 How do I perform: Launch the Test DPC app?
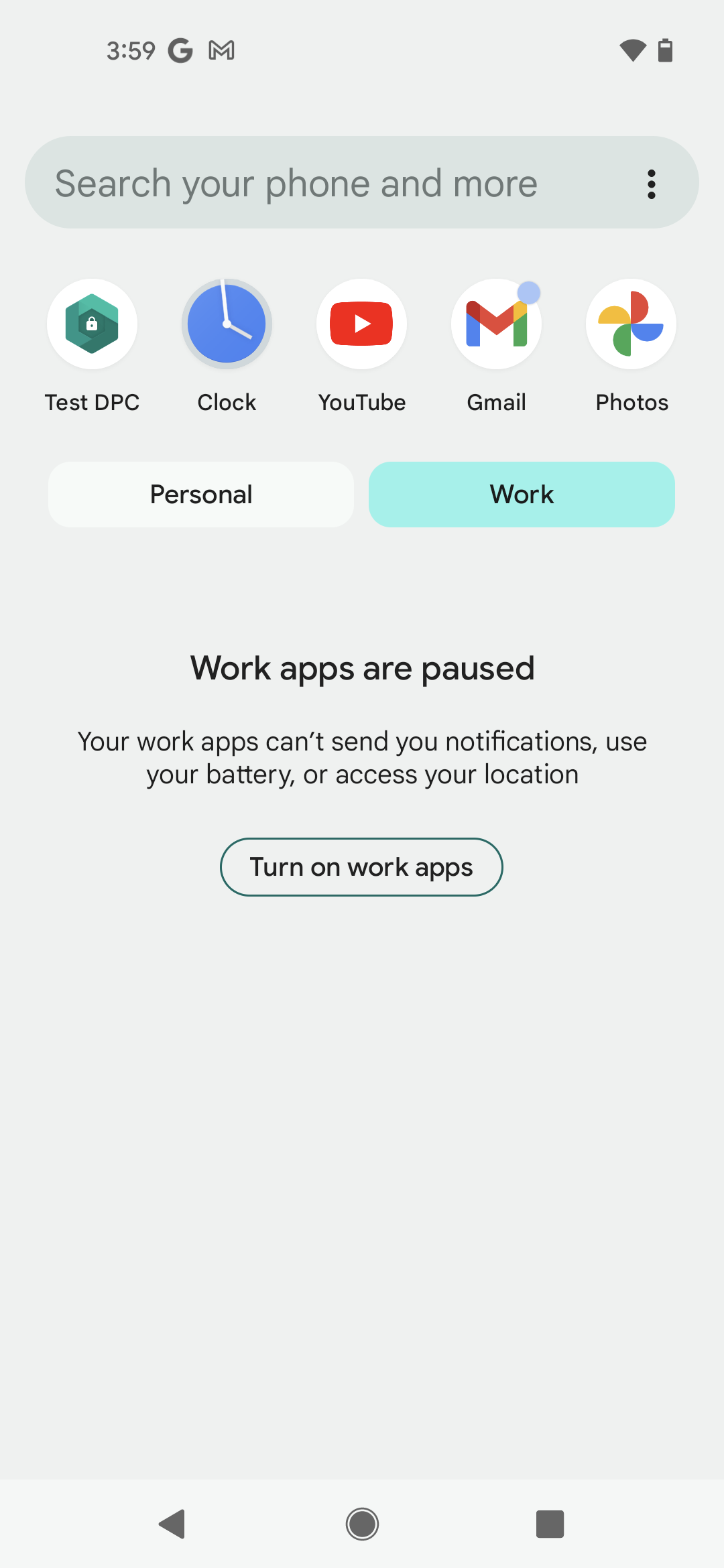(93, 324)
